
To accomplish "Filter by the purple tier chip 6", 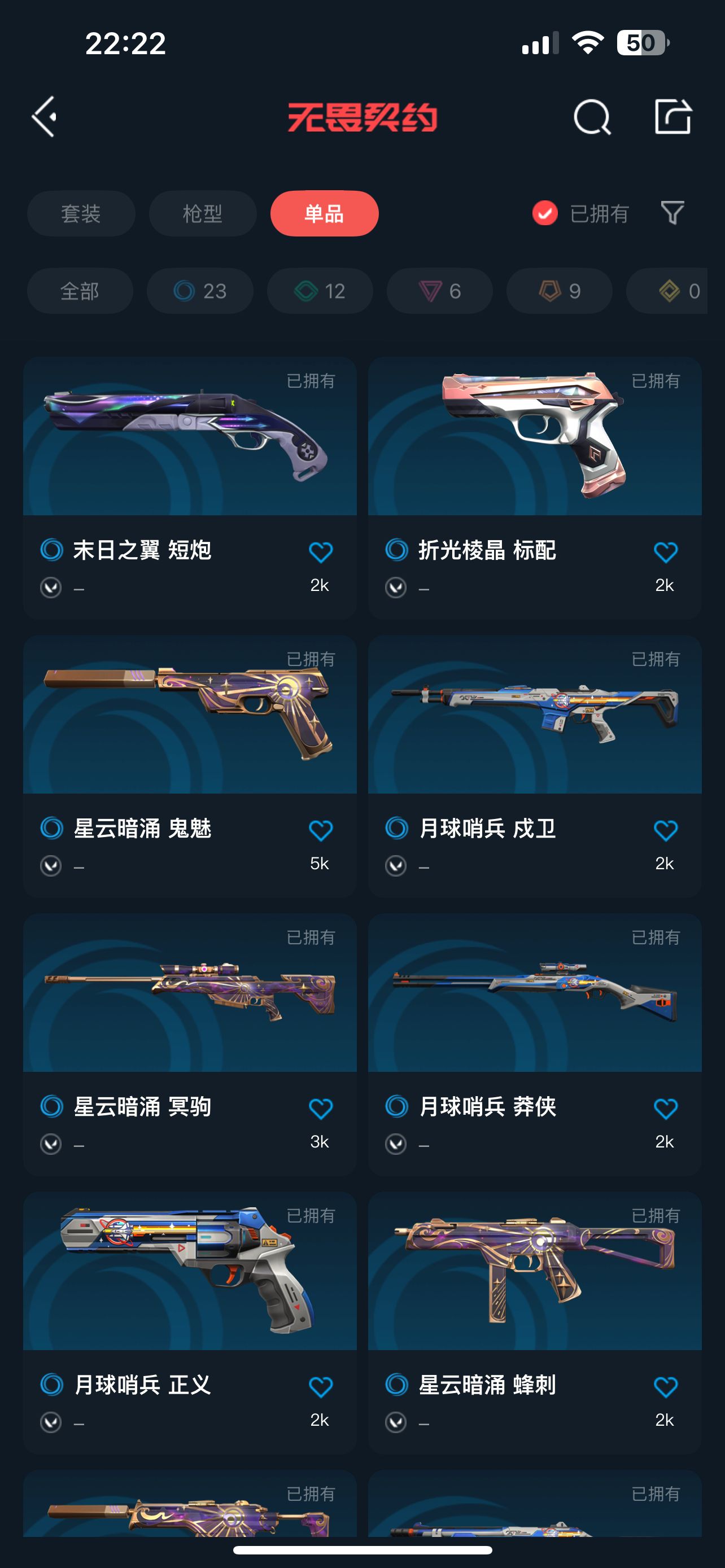I will tap(439, 291).
